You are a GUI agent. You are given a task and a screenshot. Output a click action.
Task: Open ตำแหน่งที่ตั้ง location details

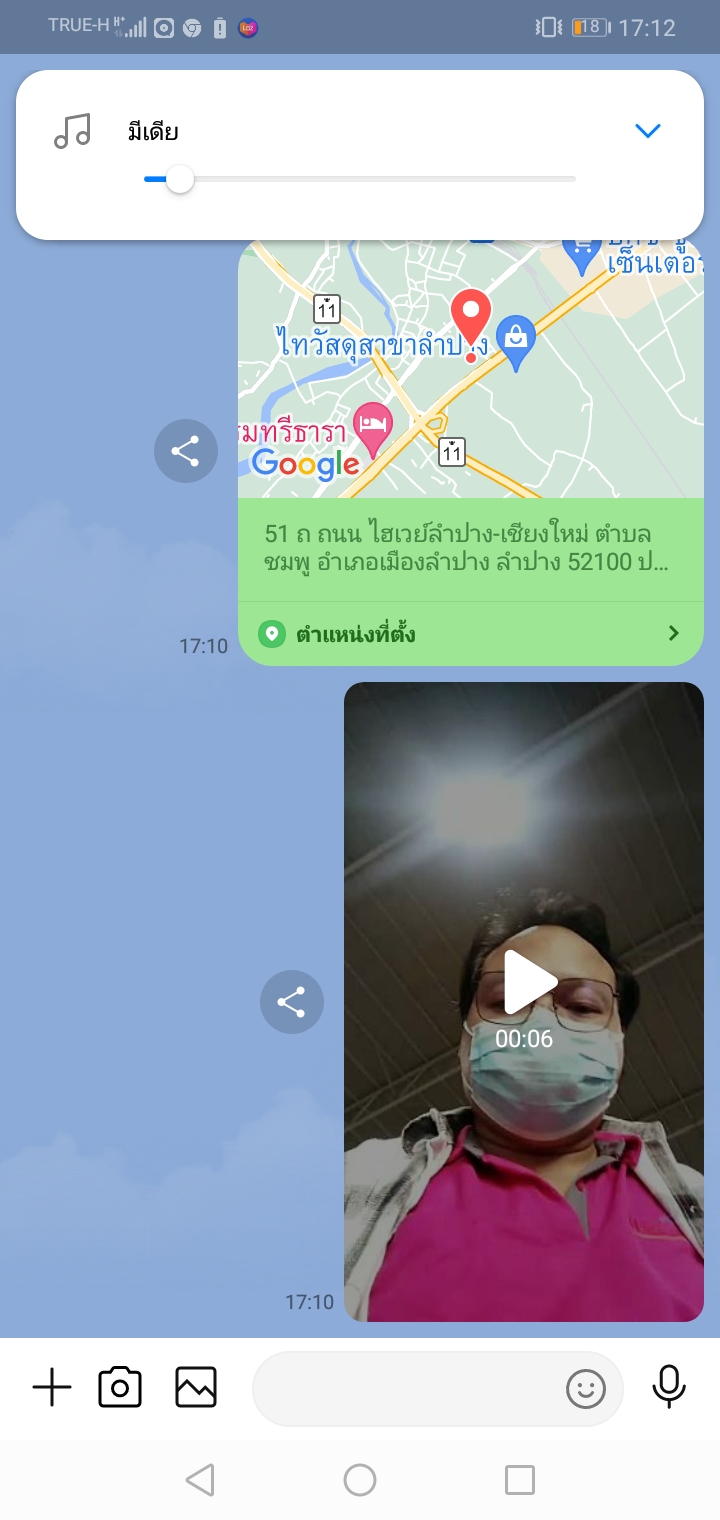coord(470,634)
